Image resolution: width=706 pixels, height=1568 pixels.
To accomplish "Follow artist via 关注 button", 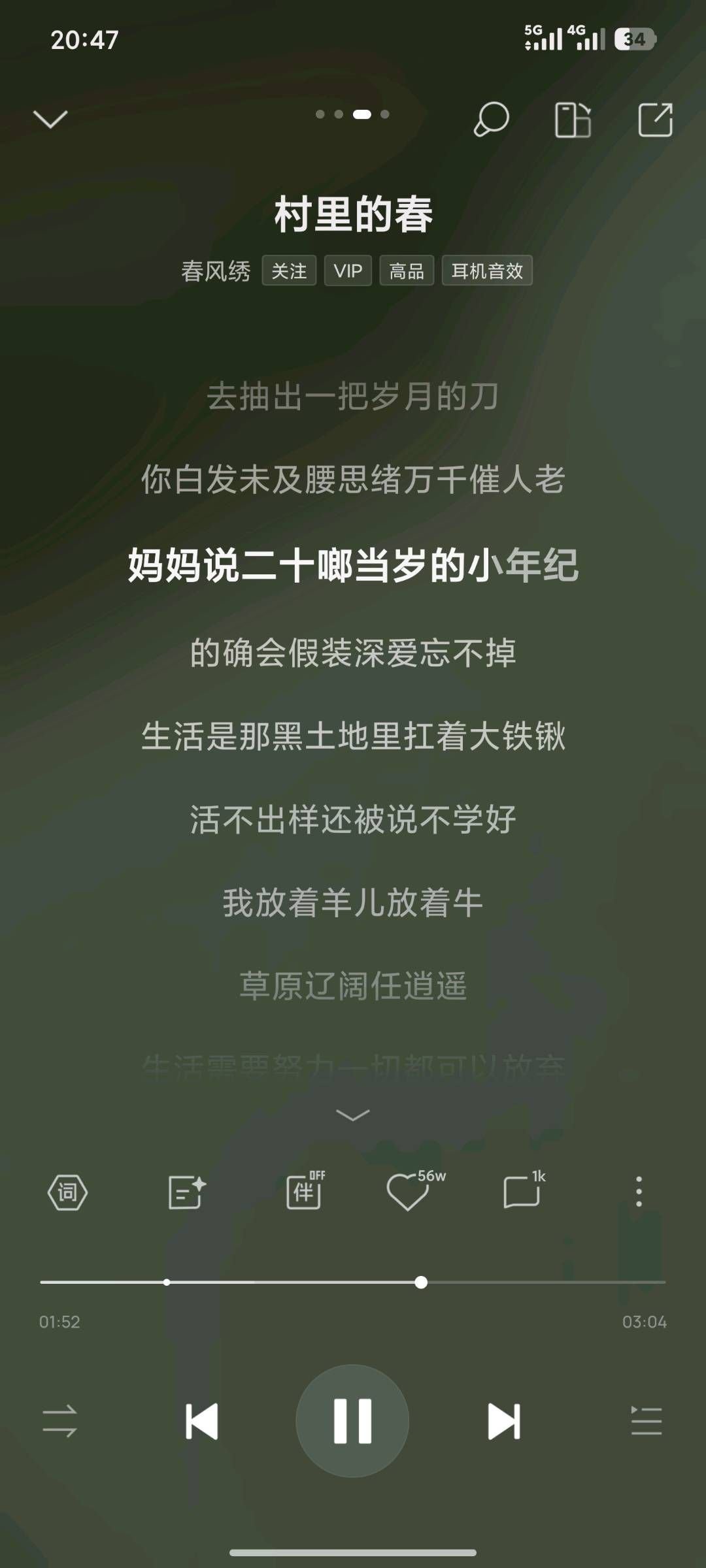I will pos(289,270).
